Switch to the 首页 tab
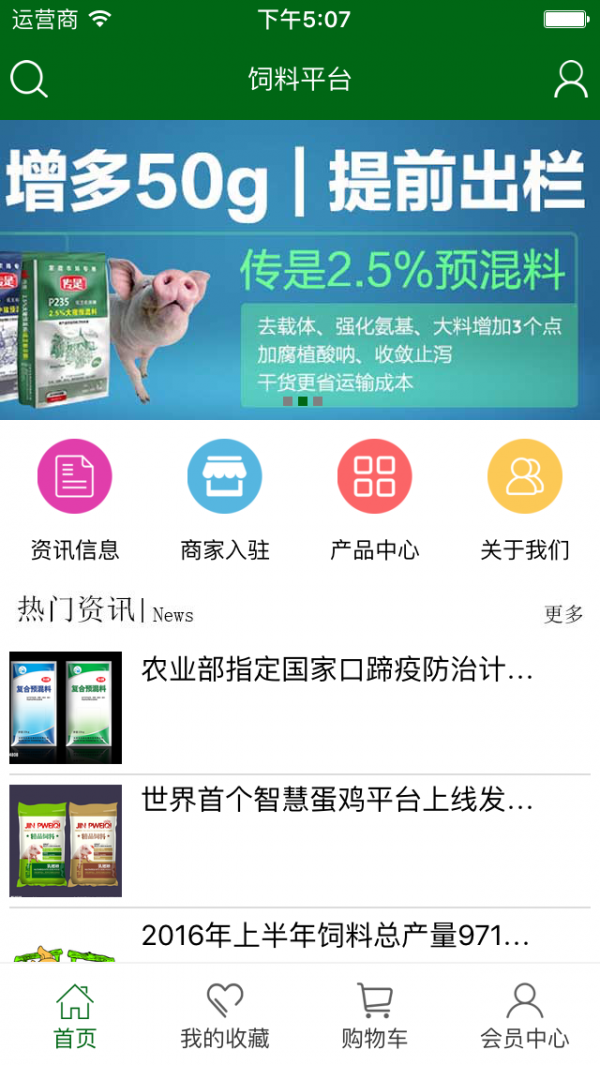The image size is (600, 1065). coord(75,1015)
